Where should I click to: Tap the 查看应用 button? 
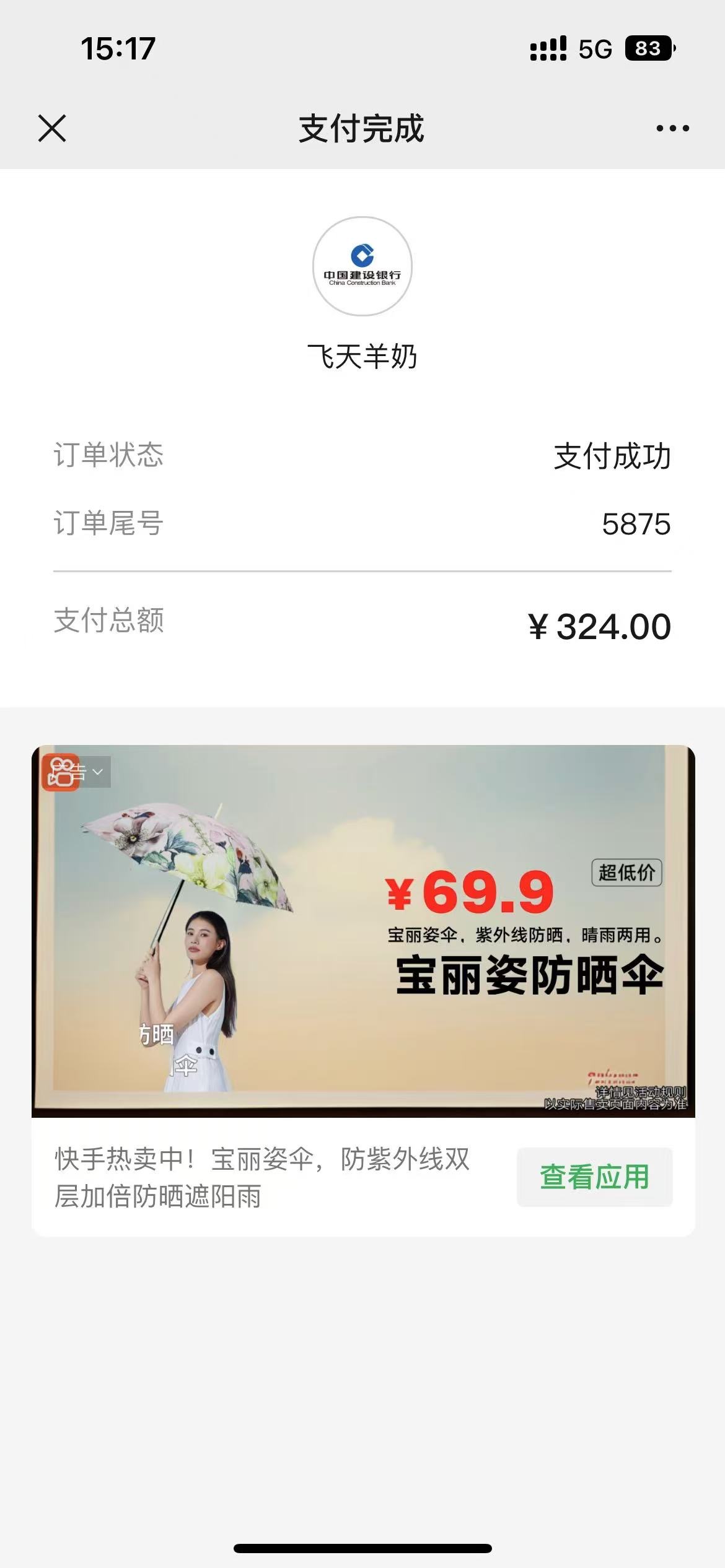tap(594, 1177)
